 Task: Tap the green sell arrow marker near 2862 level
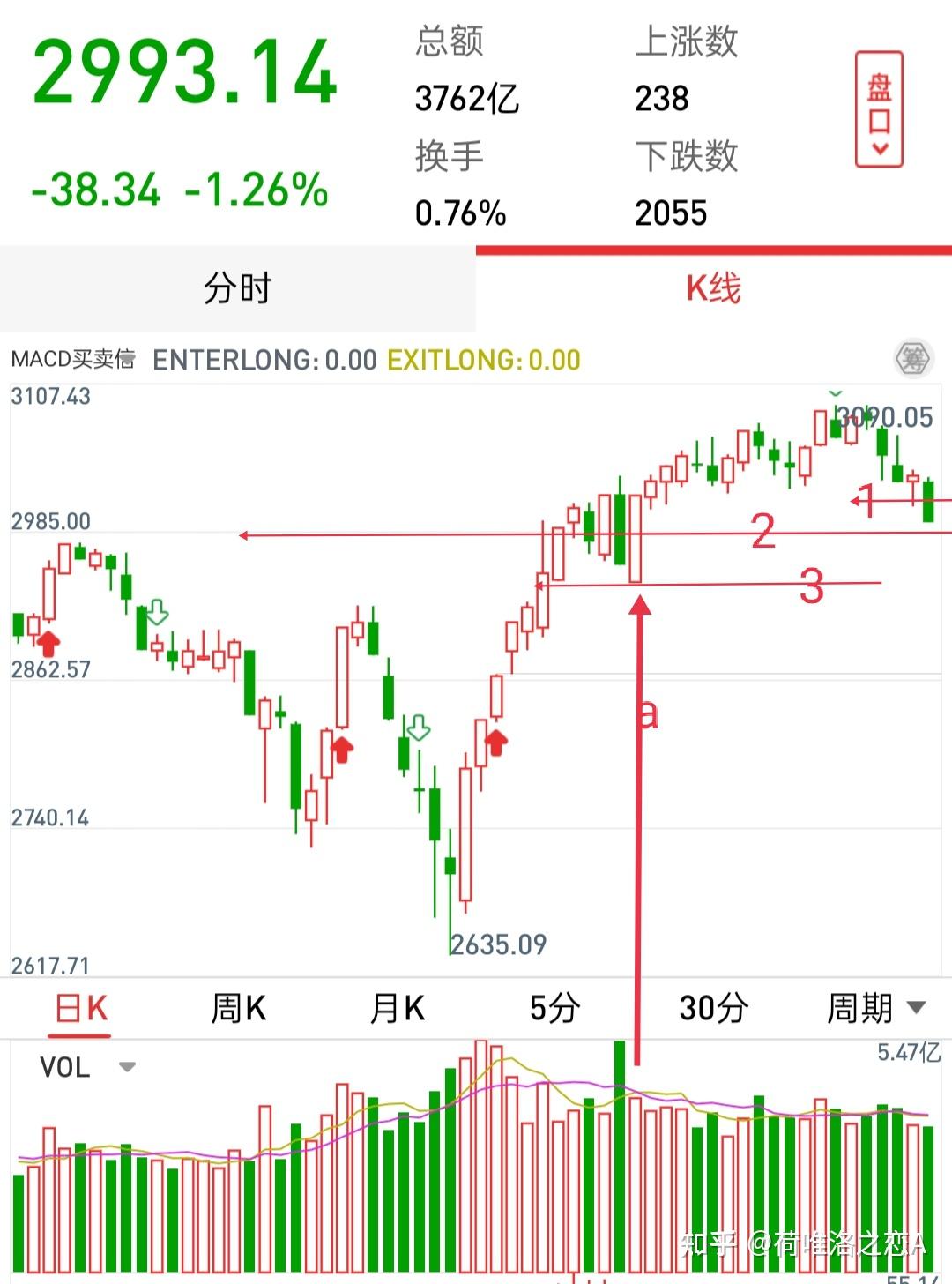click(x=156, y=611)
